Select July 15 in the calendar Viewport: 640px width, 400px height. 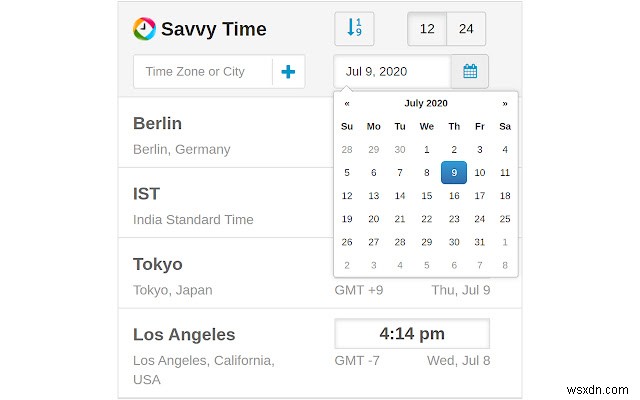click(427, 196)
